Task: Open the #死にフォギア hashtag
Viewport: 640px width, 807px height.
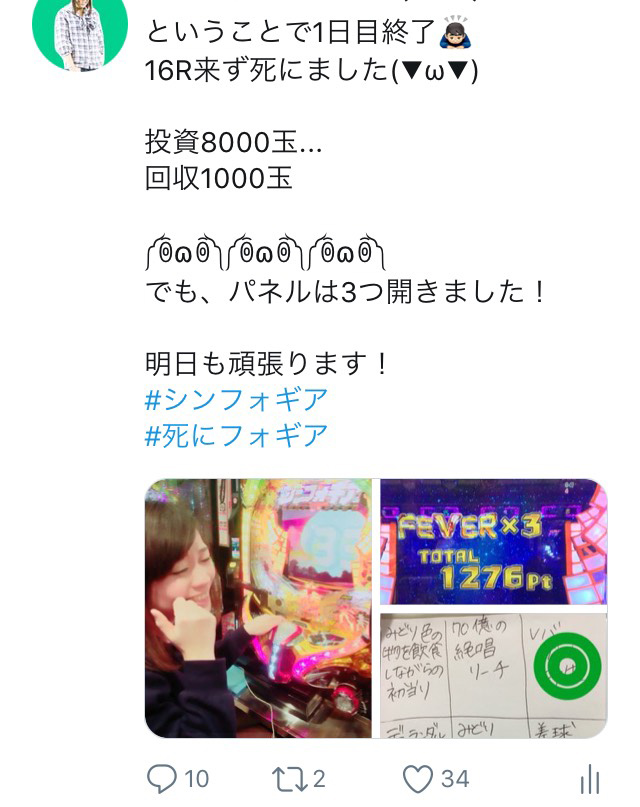Action: pos(237,436)
